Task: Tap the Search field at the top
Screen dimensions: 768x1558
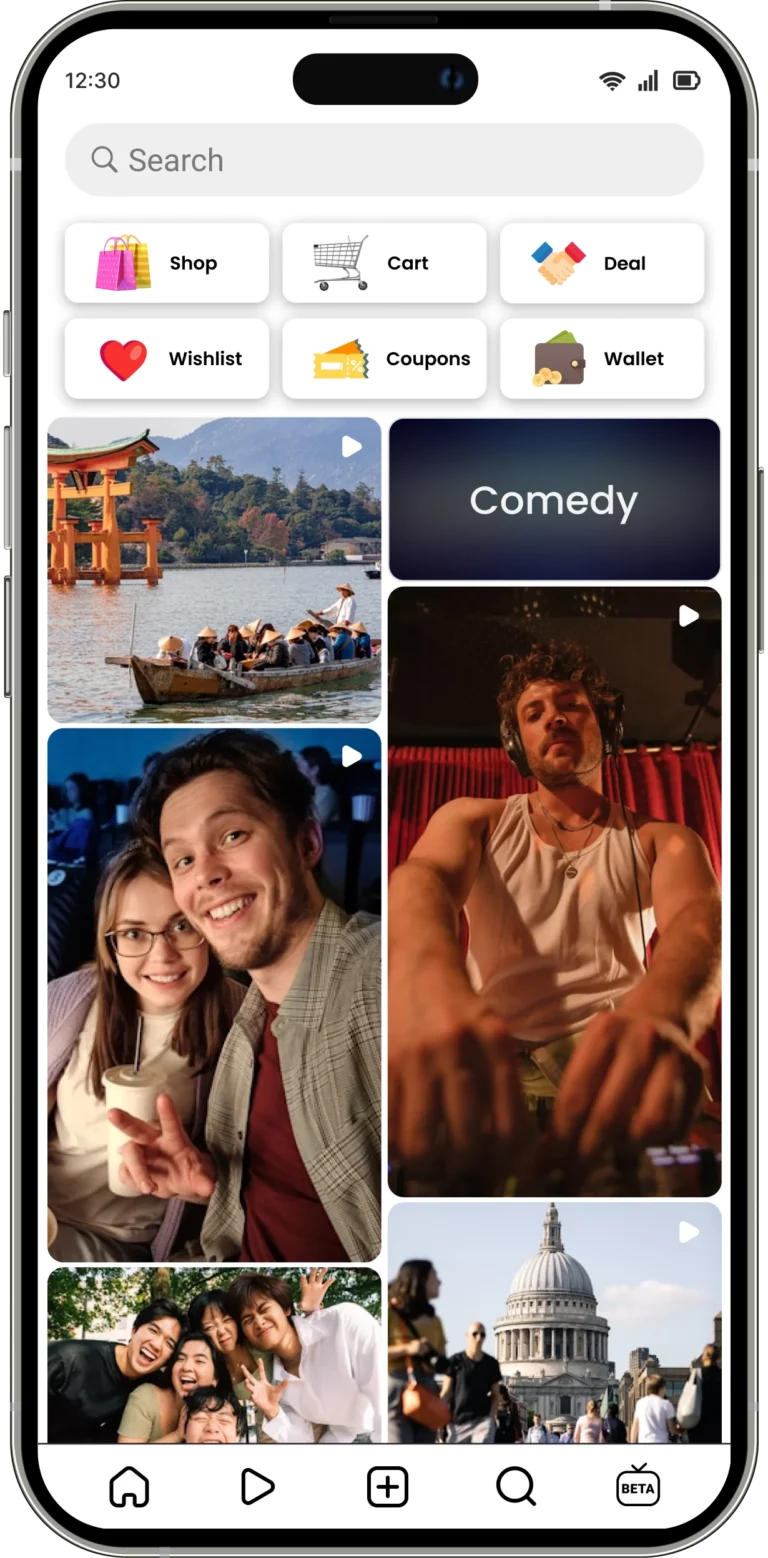Action: coord(384,160)
